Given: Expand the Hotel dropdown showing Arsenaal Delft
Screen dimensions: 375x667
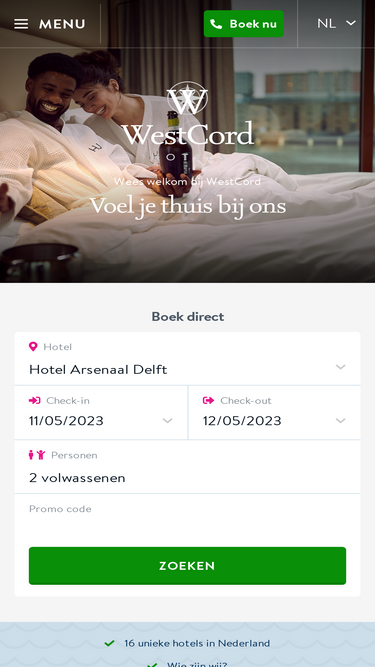Looking at the screenshot, I should tap(188, 359).
